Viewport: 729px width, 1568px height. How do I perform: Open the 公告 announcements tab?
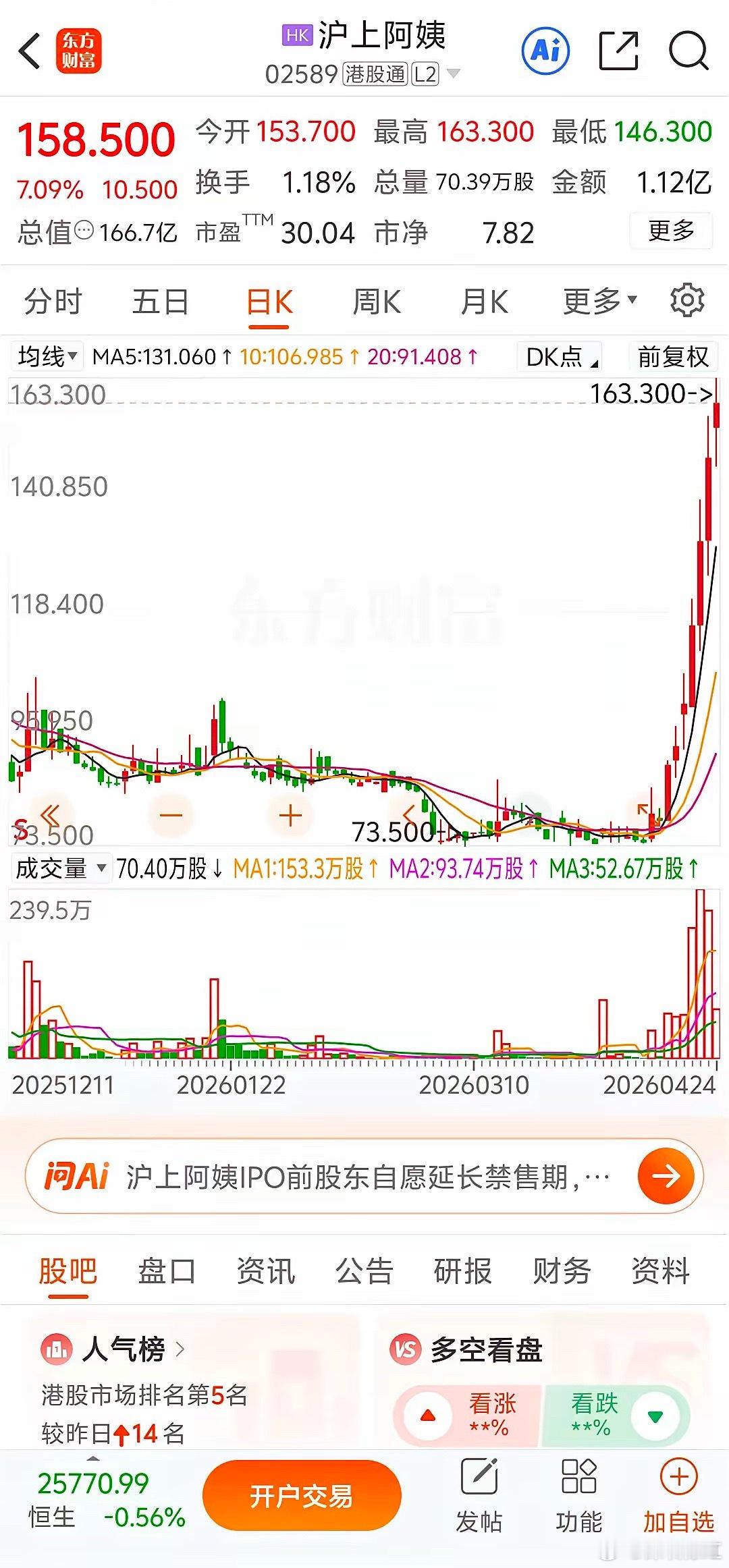click(364, 1272)
